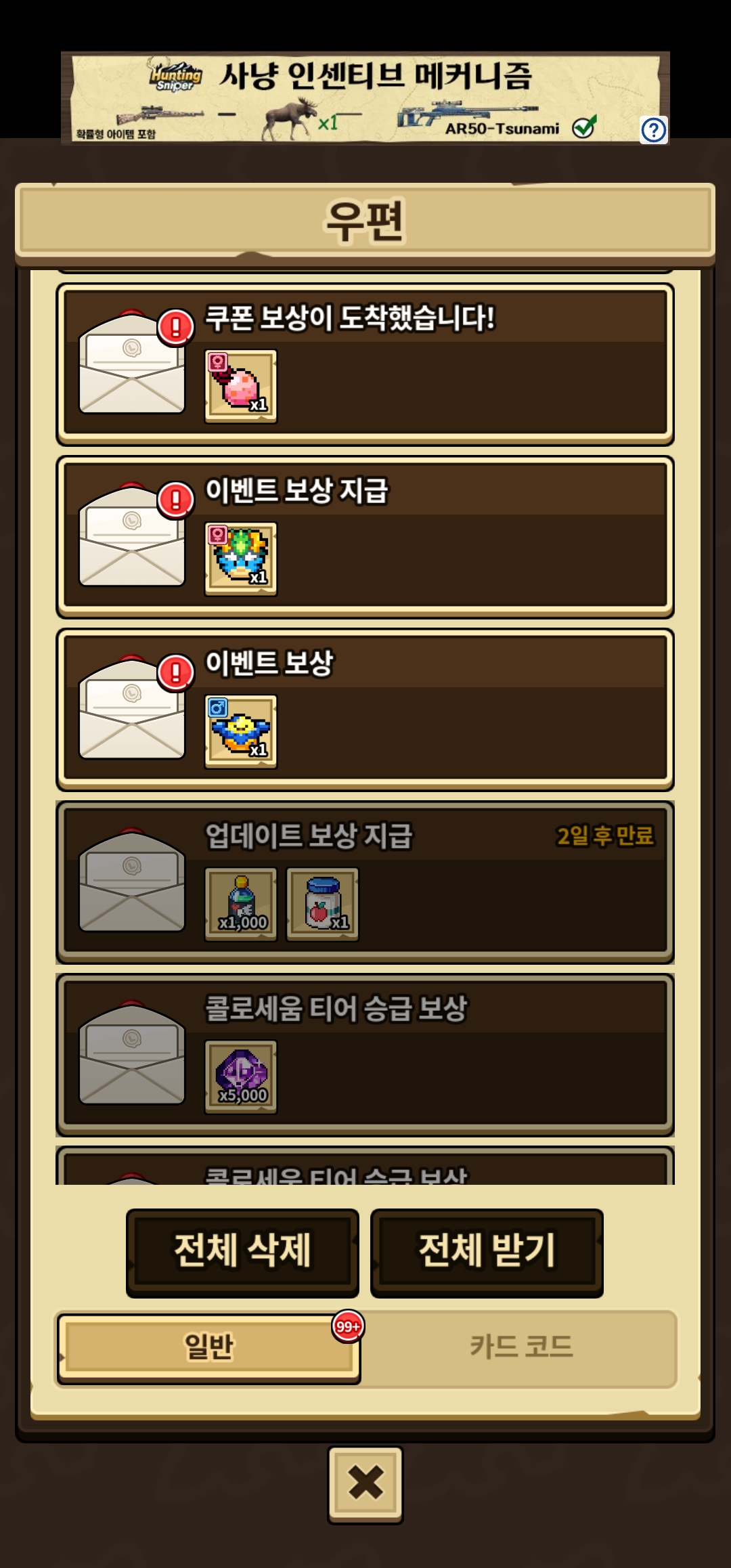Tap 전체 삭제 to delete all mail
The width and height of the screenshot is (731, 1568).
[x=242, y=1252]
